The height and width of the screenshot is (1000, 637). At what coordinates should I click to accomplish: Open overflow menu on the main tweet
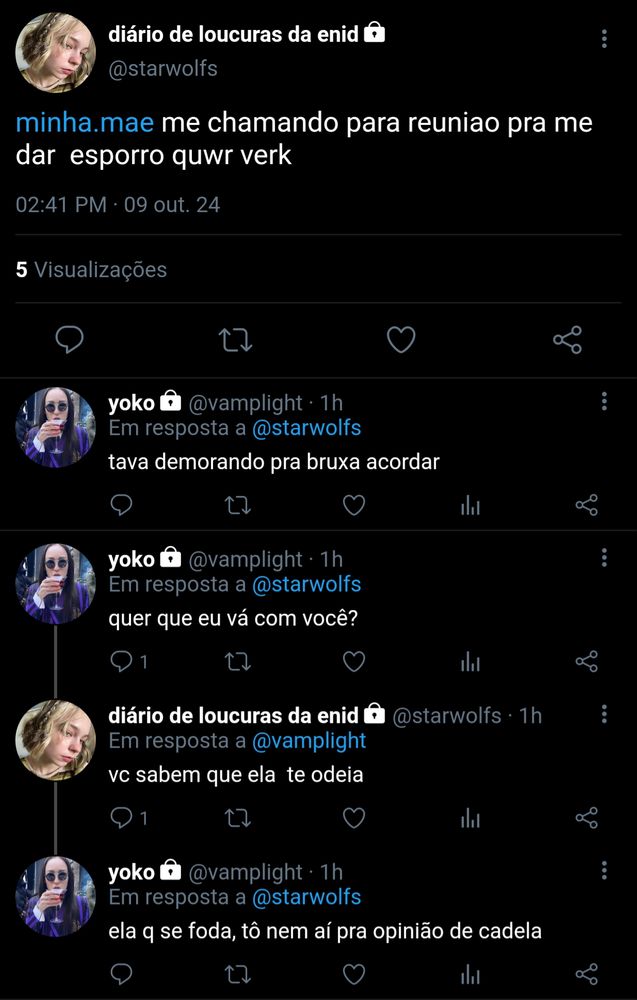[x=604, y=39]
